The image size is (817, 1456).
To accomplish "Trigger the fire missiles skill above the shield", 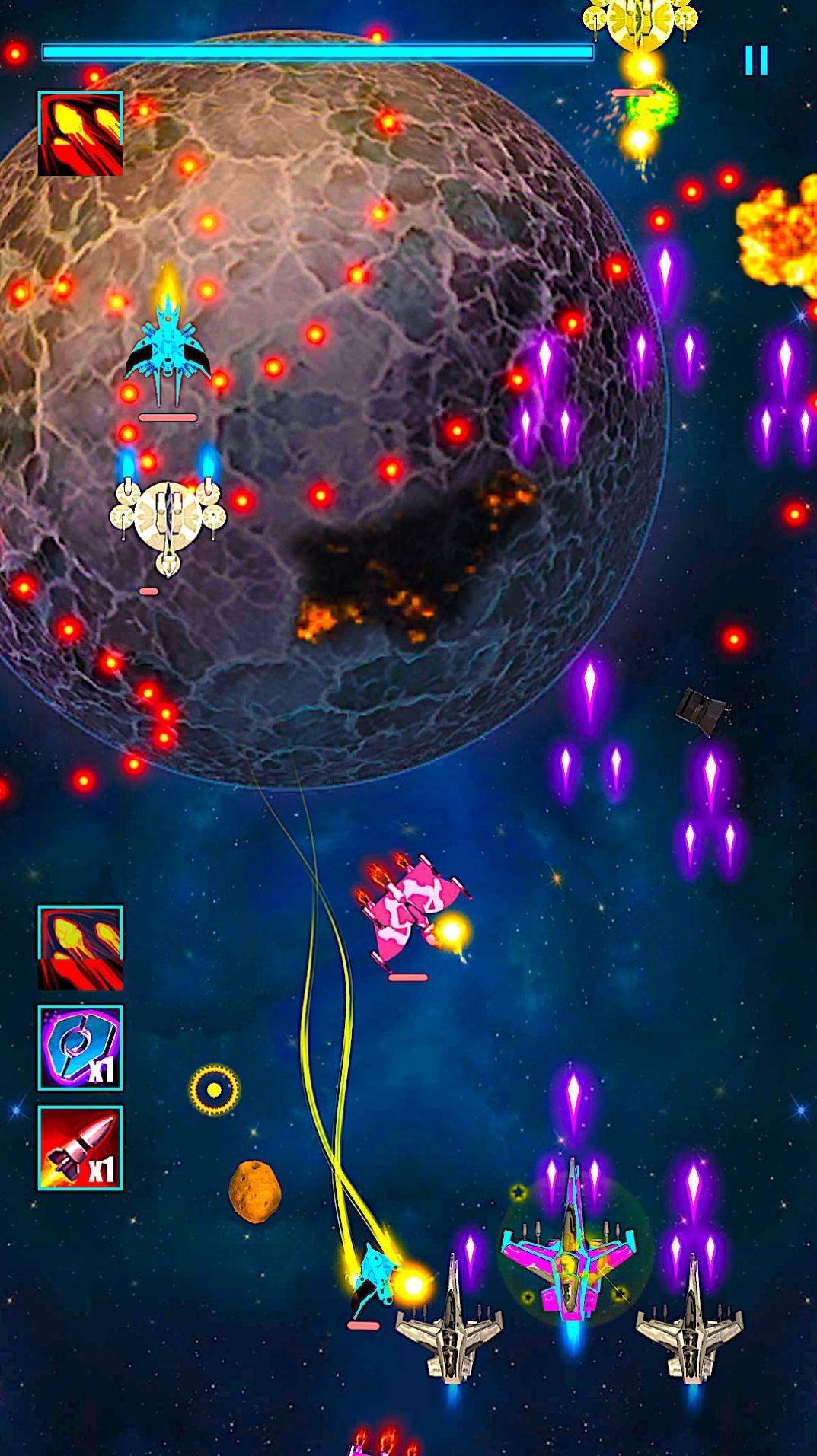I will pyautogui.click(x=80, y=948).
